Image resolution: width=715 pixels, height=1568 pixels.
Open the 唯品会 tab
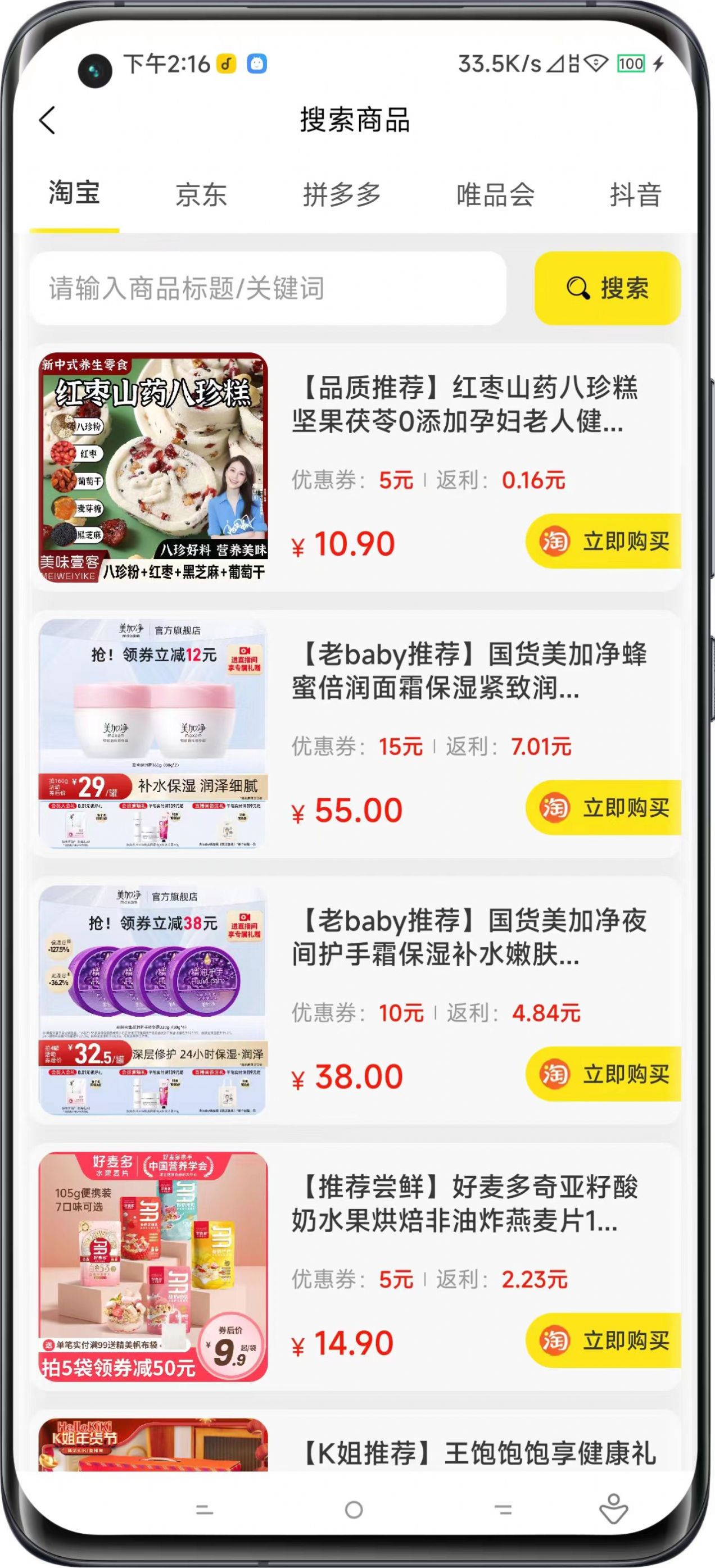click(x=496, y=196)
